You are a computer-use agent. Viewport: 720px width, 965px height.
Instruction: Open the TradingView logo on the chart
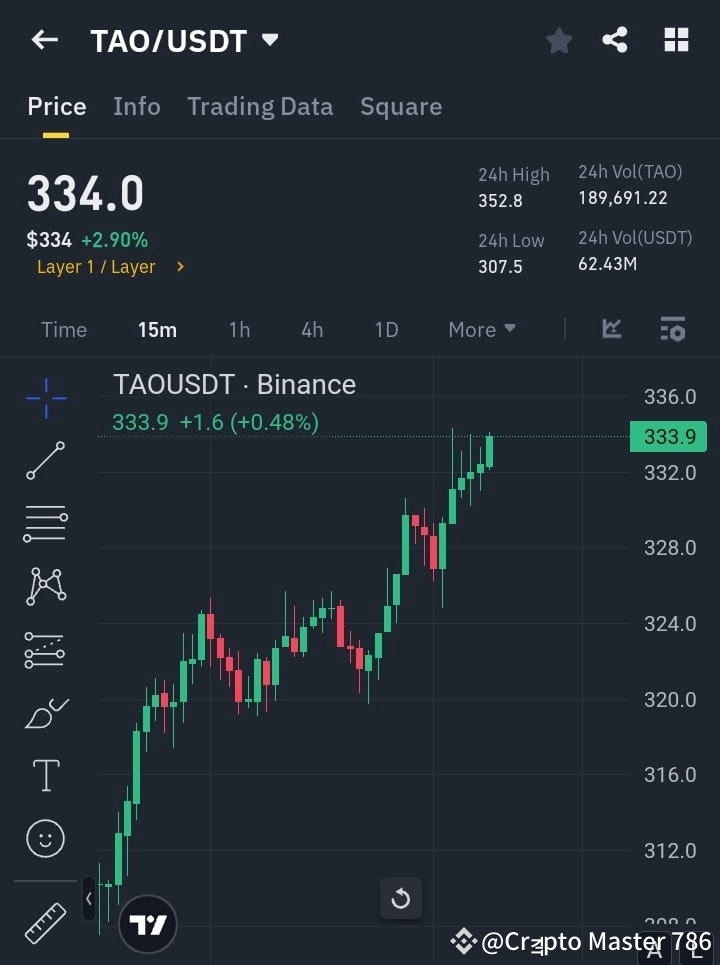pyautogui.click(x=148, y=924)
